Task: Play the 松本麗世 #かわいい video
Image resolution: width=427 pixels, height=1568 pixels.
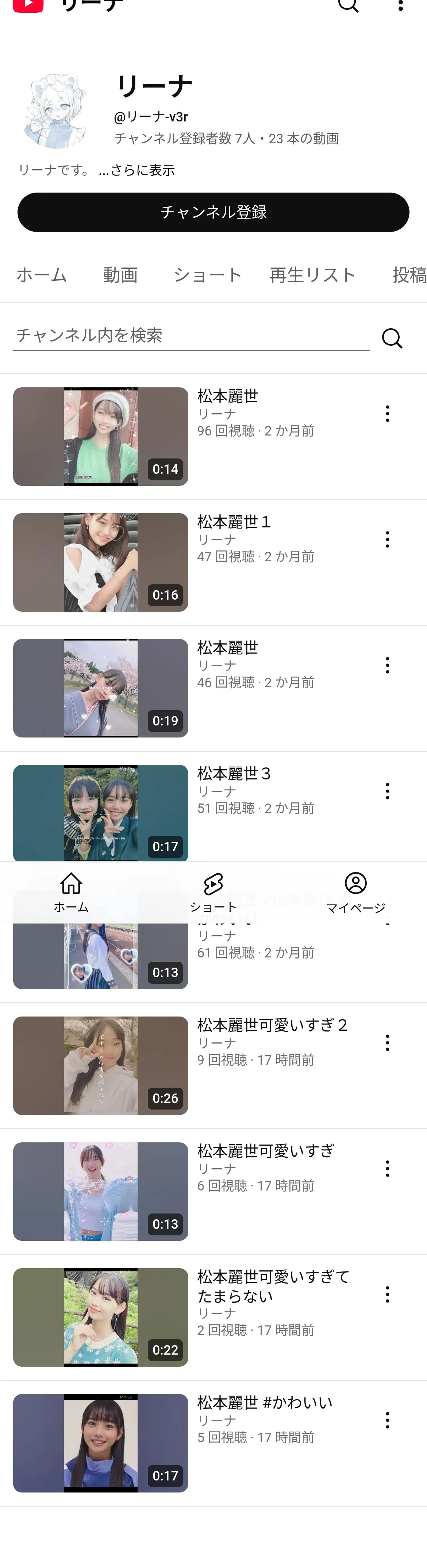Action: point(100,1443)
